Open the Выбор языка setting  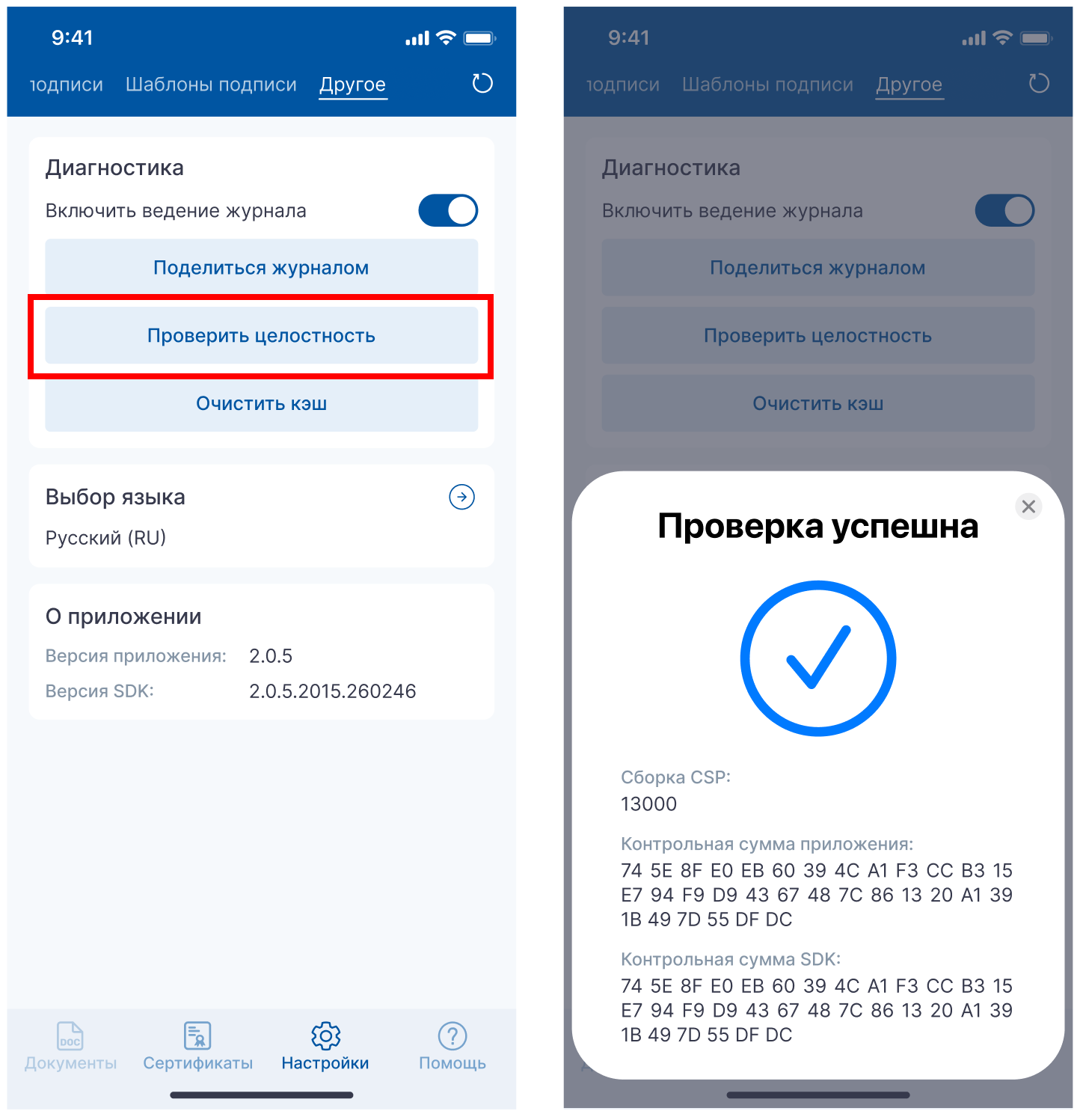(x=461, y=497)
